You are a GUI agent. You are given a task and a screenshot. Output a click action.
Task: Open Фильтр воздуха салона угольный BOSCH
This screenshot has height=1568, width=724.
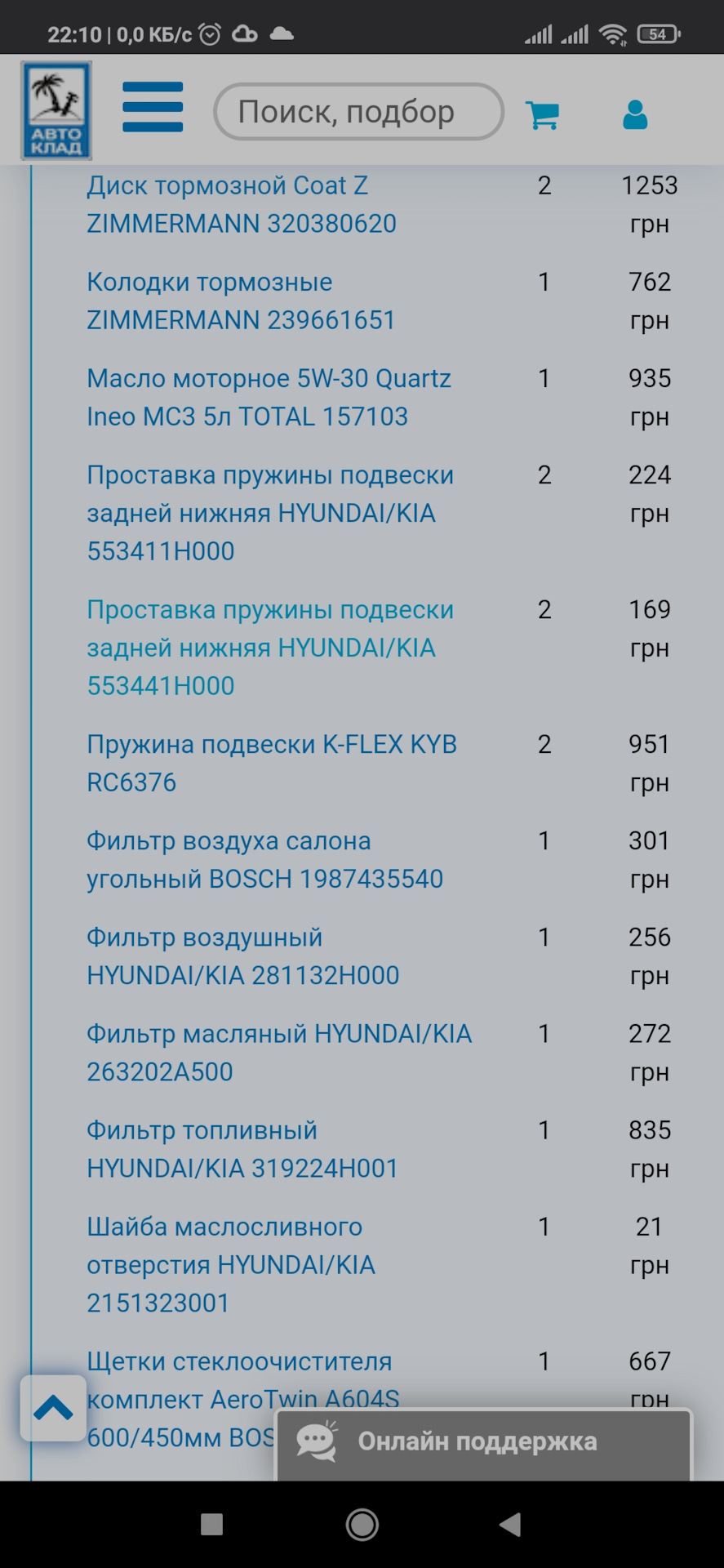click(x=264, y=859)
